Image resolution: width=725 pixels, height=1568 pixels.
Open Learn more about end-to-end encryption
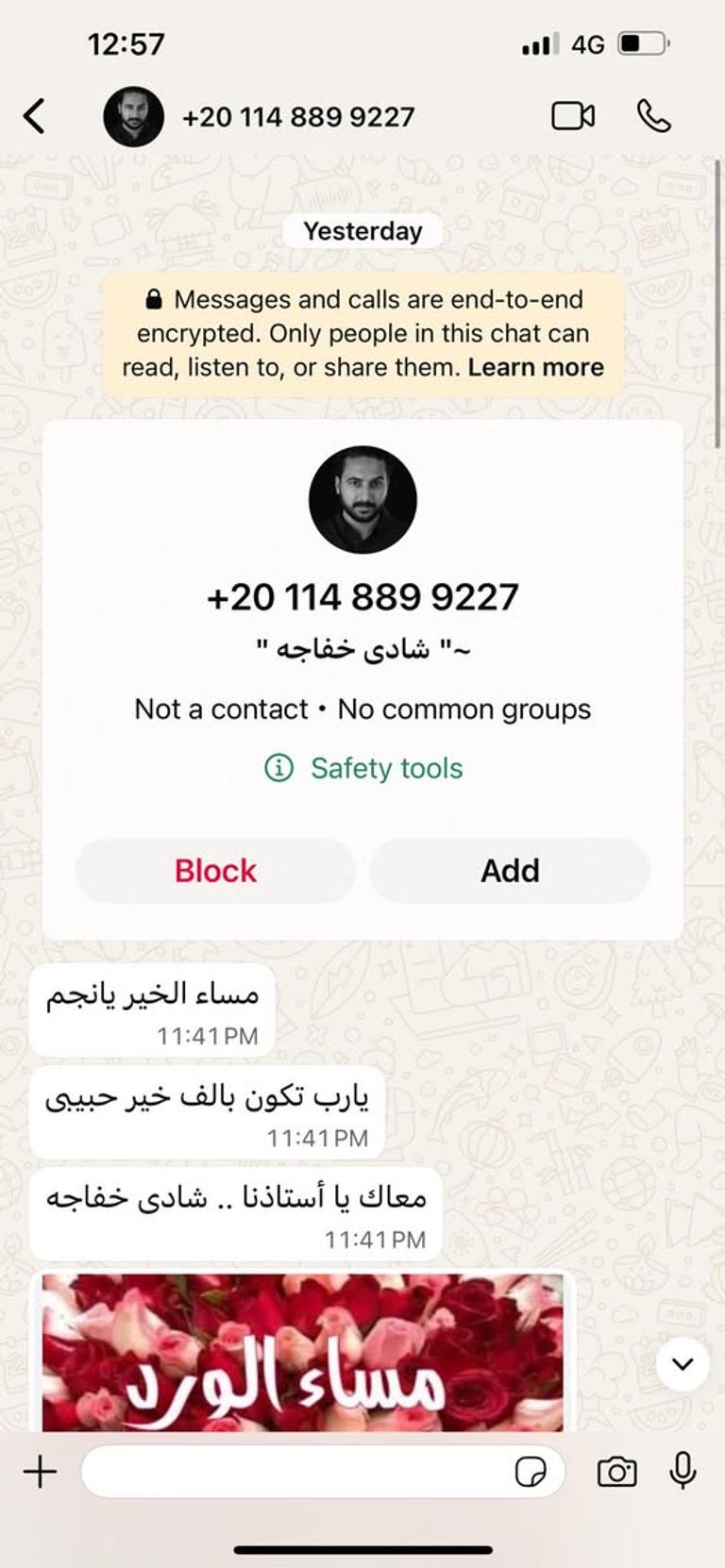[x=534, y=367]
